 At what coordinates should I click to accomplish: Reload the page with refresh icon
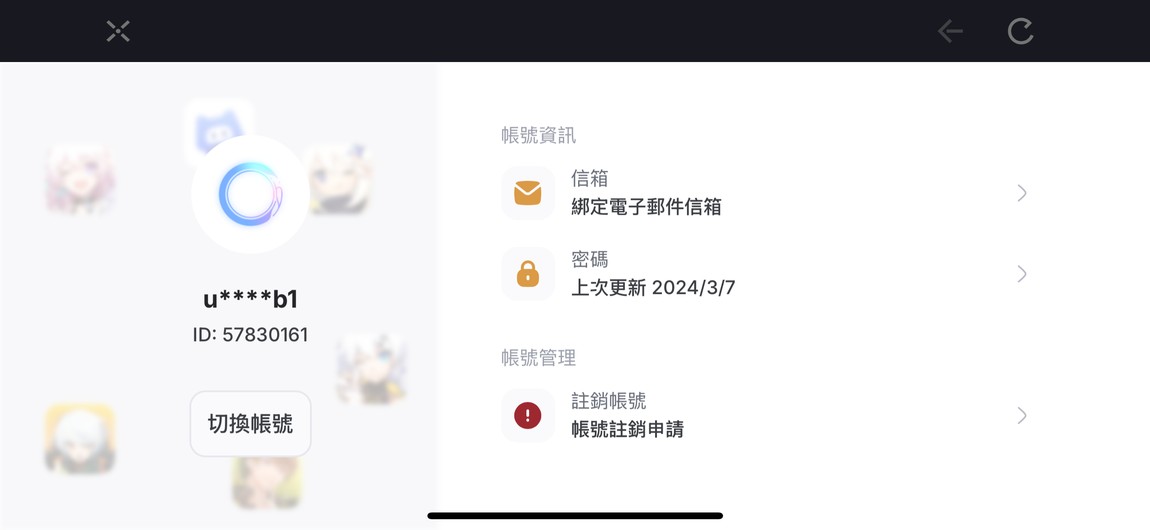1020,31
